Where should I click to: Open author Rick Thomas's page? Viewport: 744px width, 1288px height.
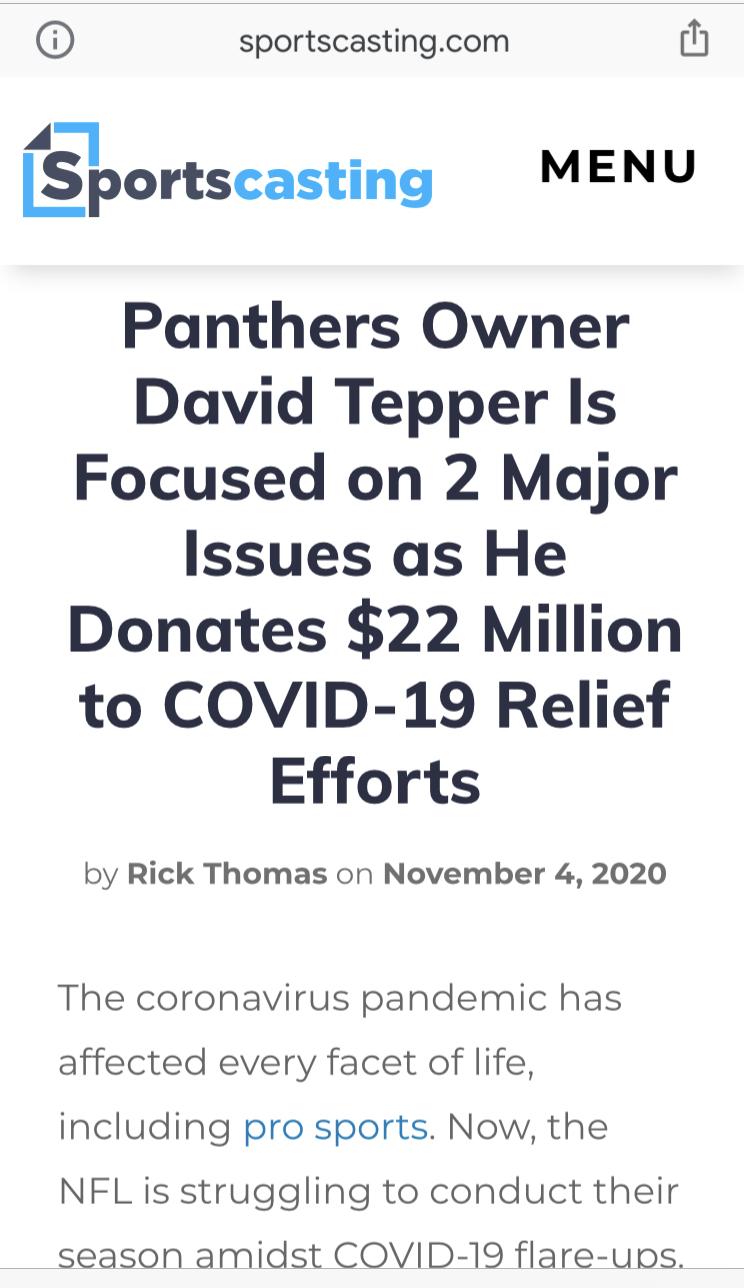pyautogui.click(x=227, y=873)
